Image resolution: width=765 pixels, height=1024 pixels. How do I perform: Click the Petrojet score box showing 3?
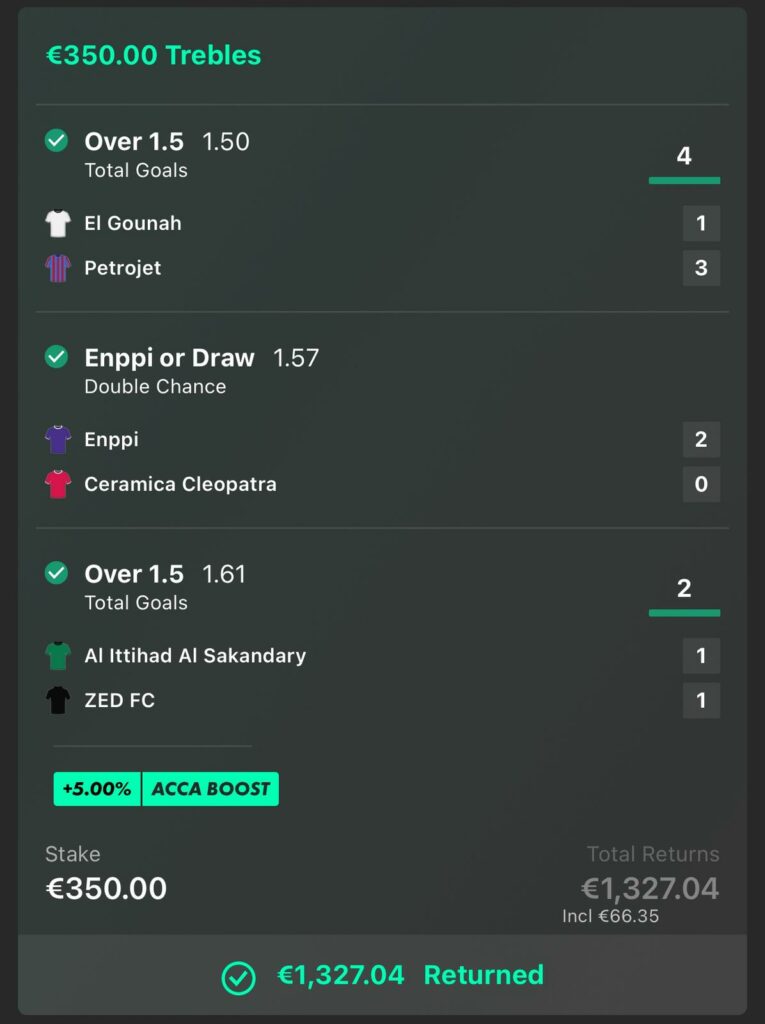(x=701, y=268)
